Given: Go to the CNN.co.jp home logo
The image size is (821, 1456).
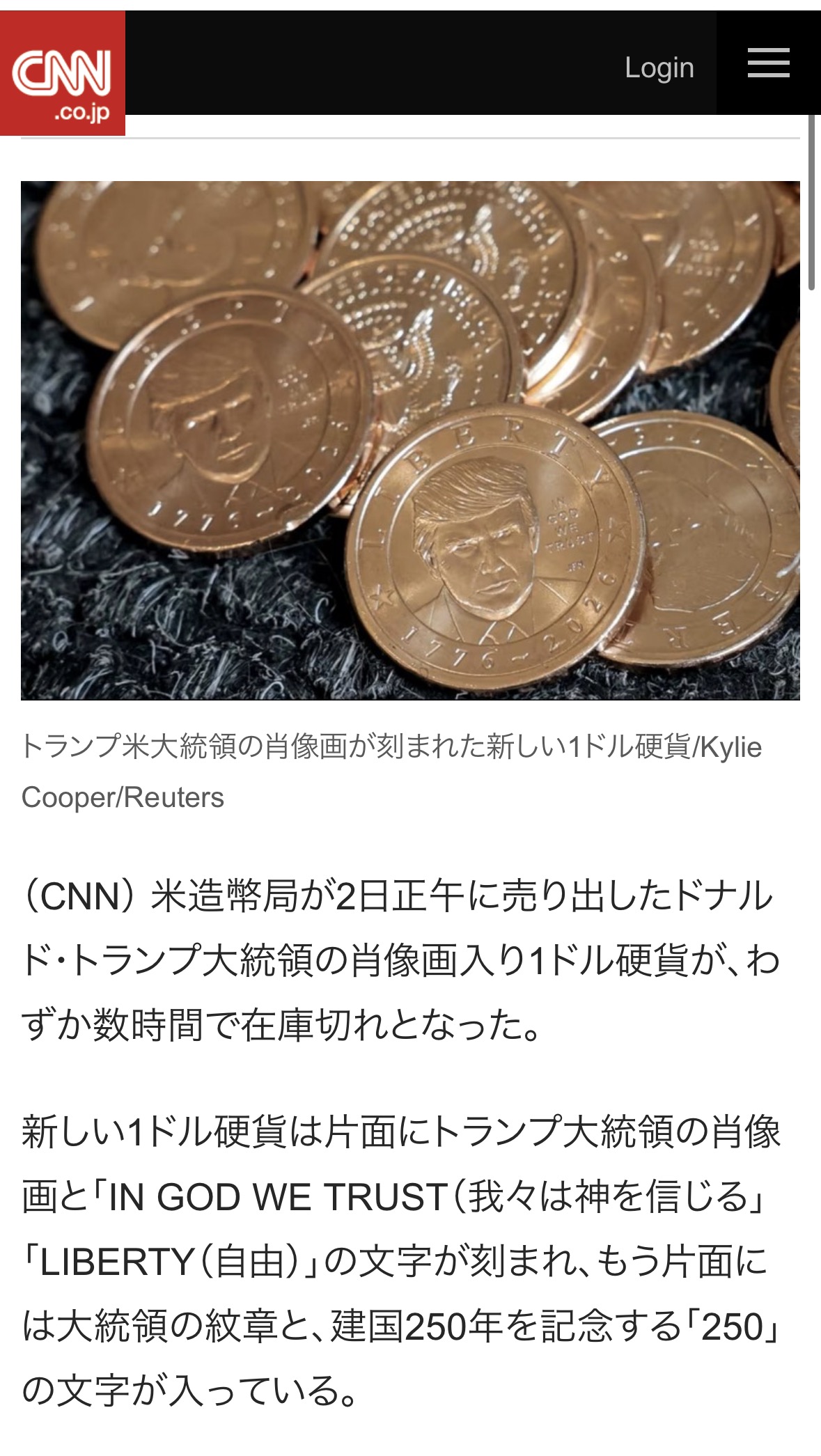Looking at the screenshot, I should [x=63, y=73].
